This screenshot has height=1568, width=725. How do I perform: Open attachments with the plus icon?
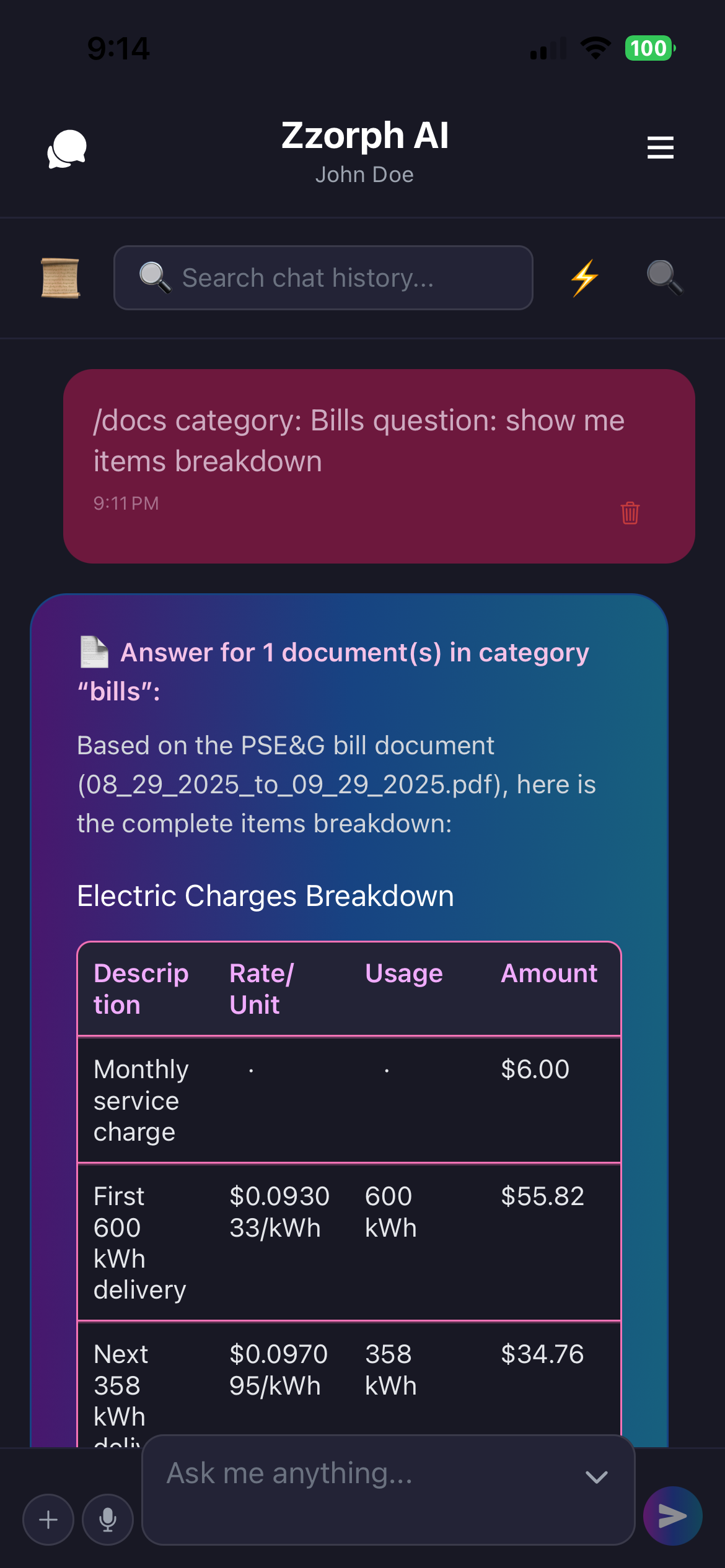click(x=48, y=1519)
